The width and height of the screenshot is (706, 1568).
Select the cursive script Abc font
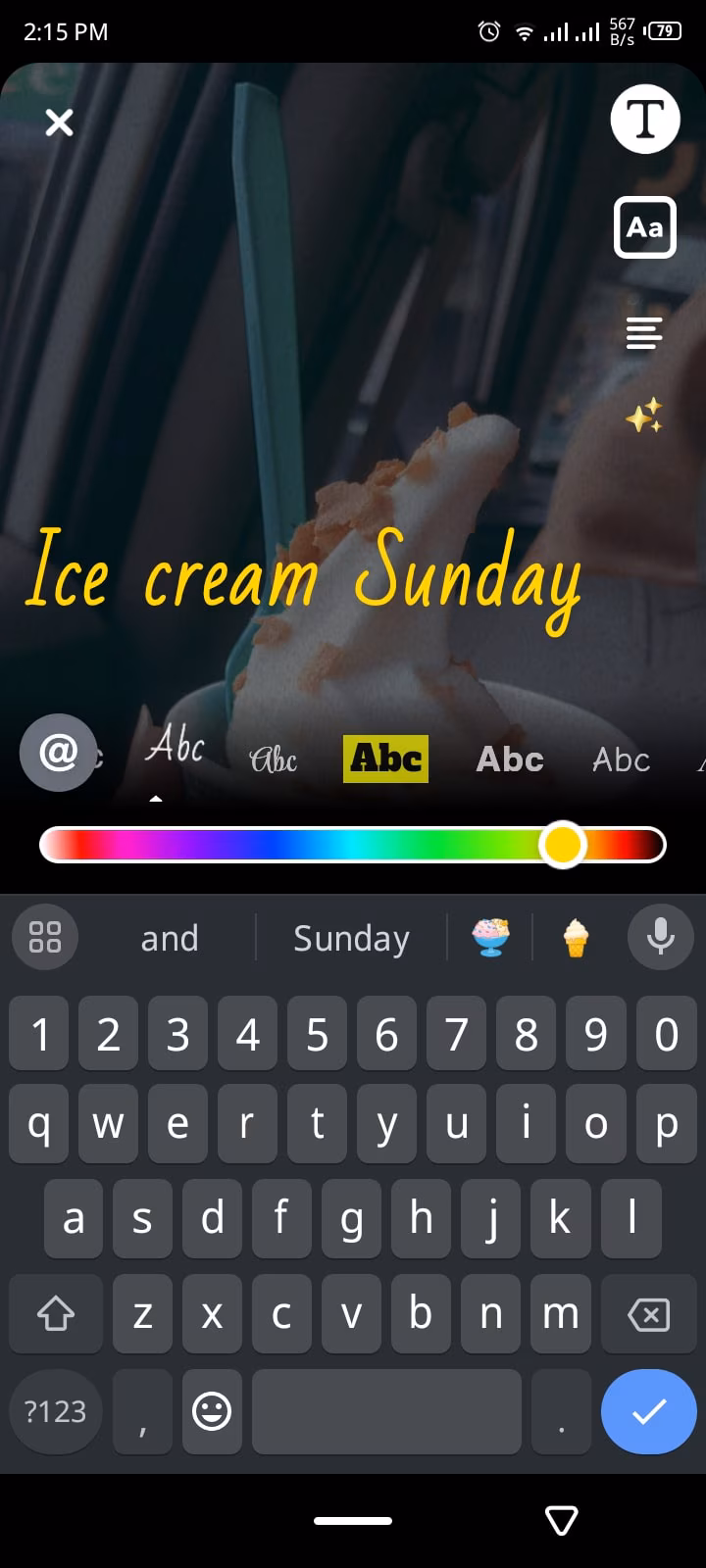[274, 759]
